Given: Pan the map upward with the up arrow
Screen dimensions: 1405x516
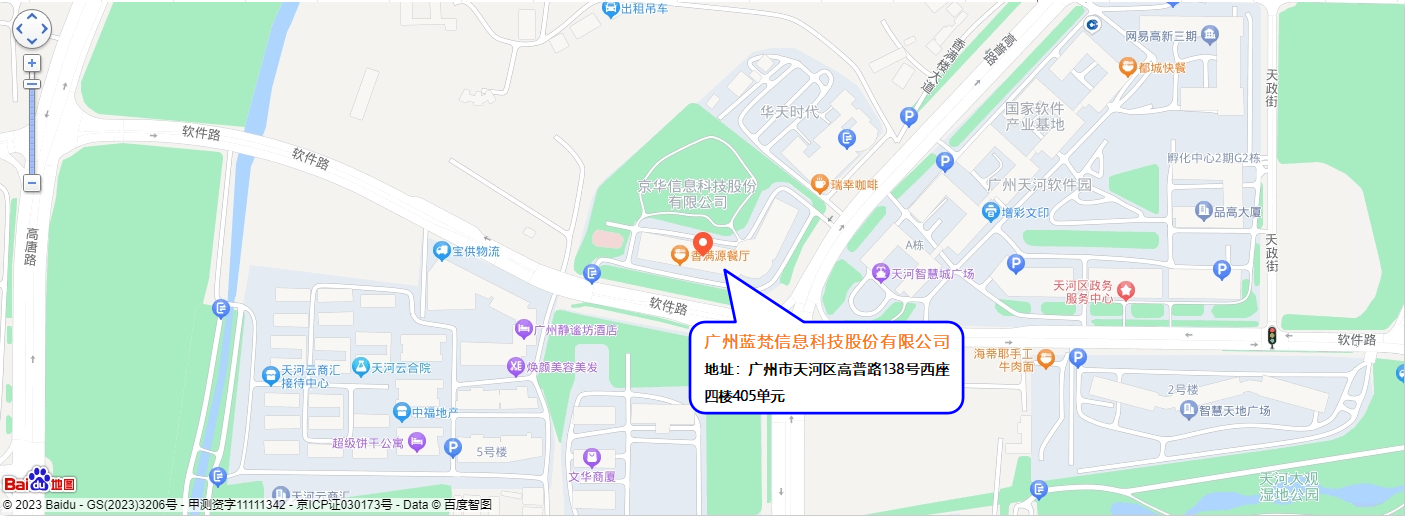Looking at the screenshot, I should [x=31, y=17].
